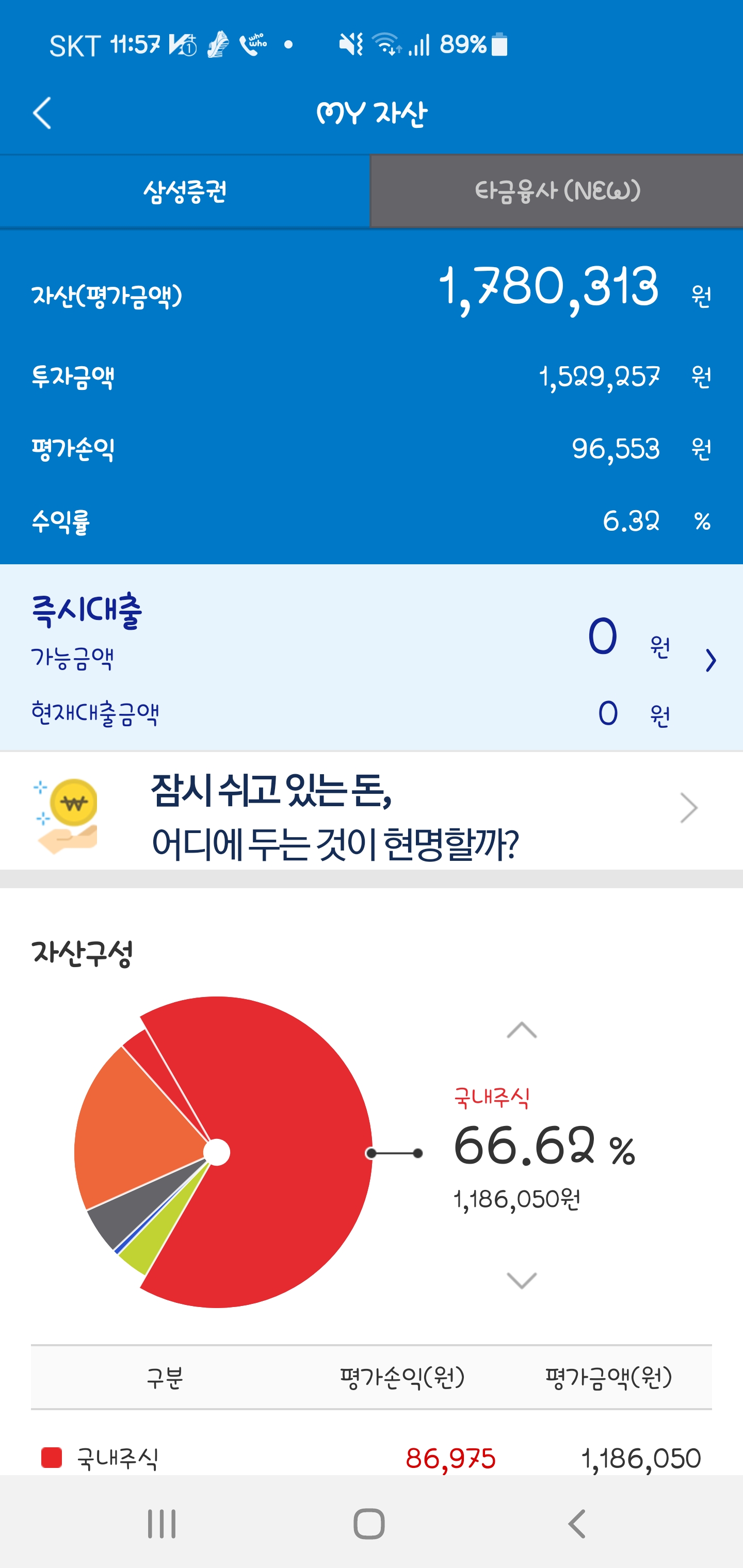The width and height of the screenshot is (743, 1568).
Task: Switch to the 타금융사 (NEW) tab
Action: 557,192
